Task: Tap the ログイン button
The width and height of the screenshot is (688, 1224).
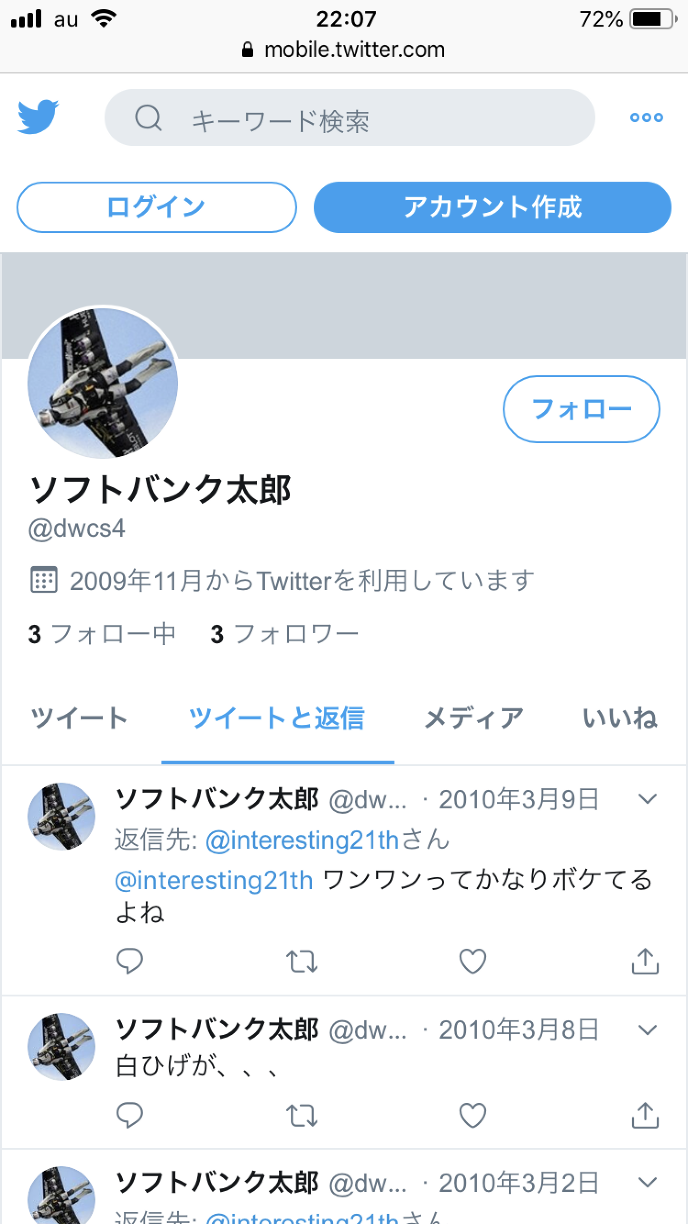Action: click(157, 208)
